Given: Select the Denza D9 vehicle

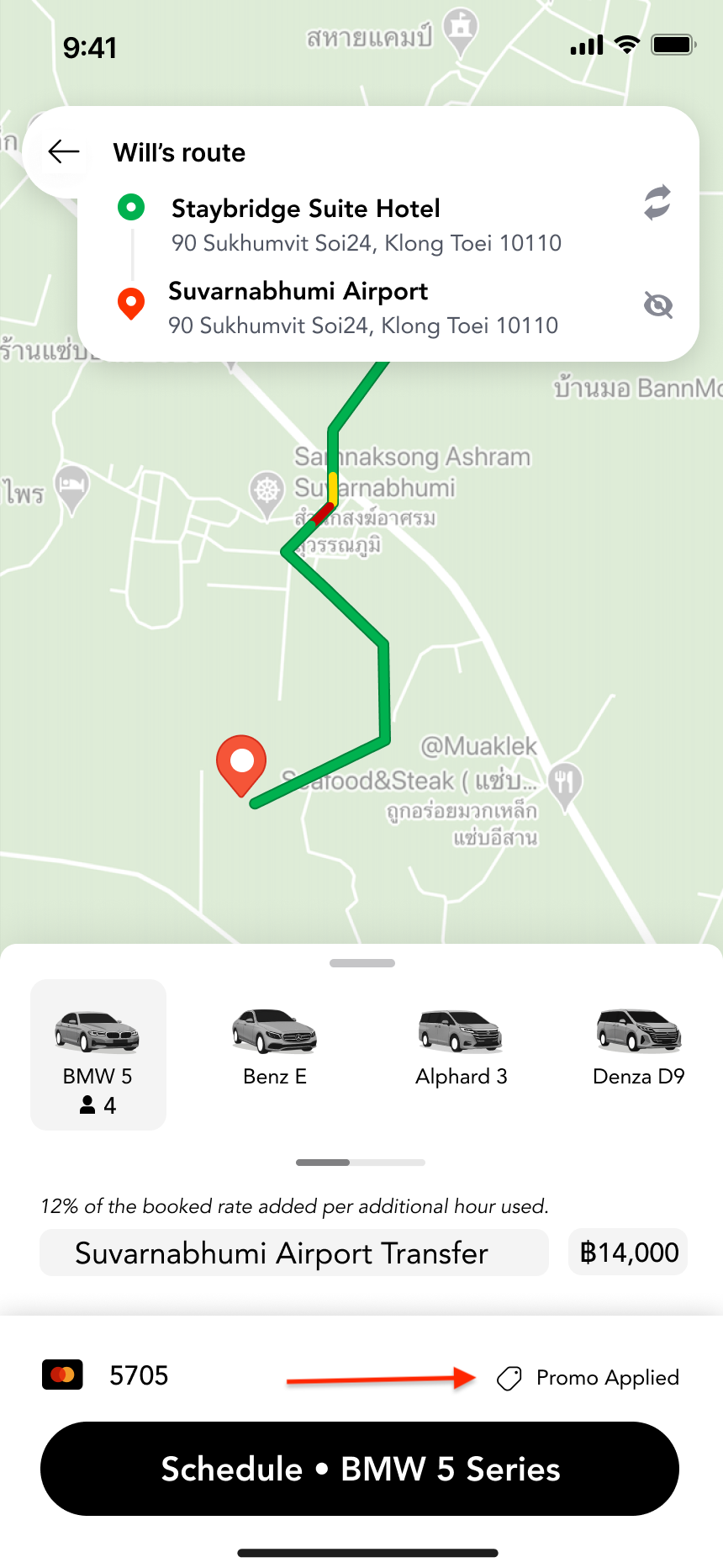Looking at the screenshot, I should (639, 1047).
